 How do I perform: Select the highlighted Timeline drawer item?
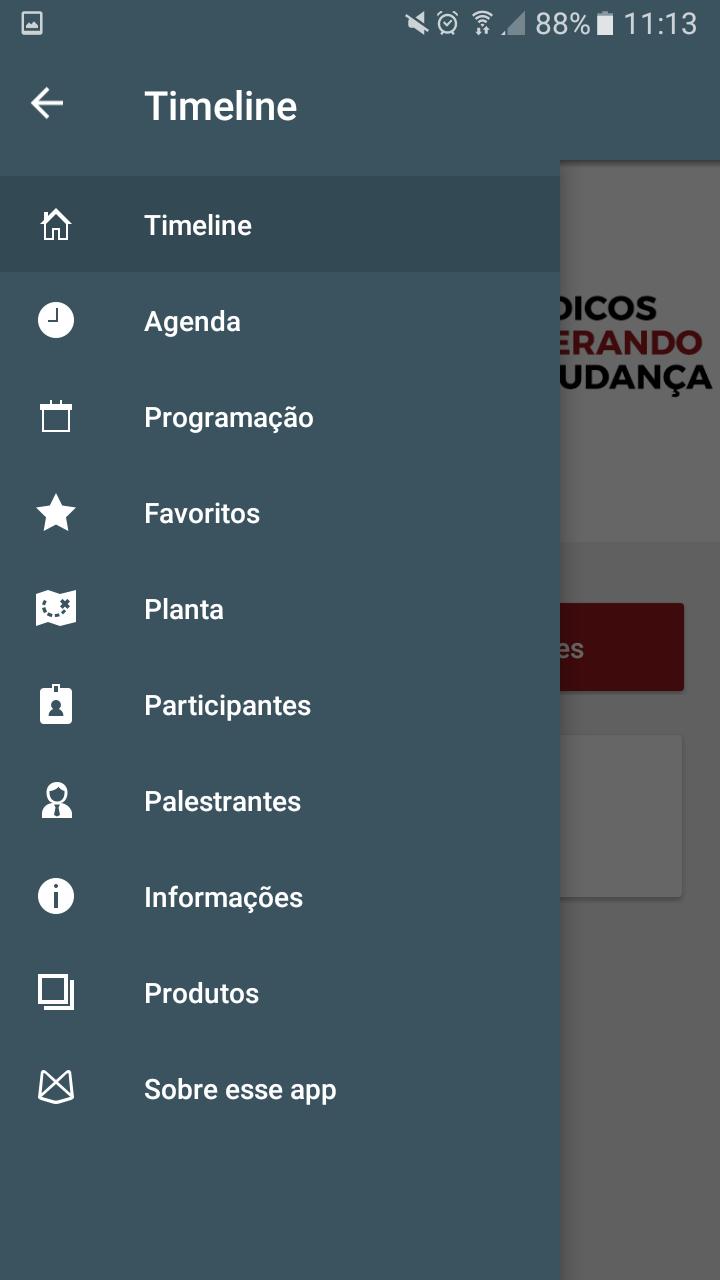[197, 224]
